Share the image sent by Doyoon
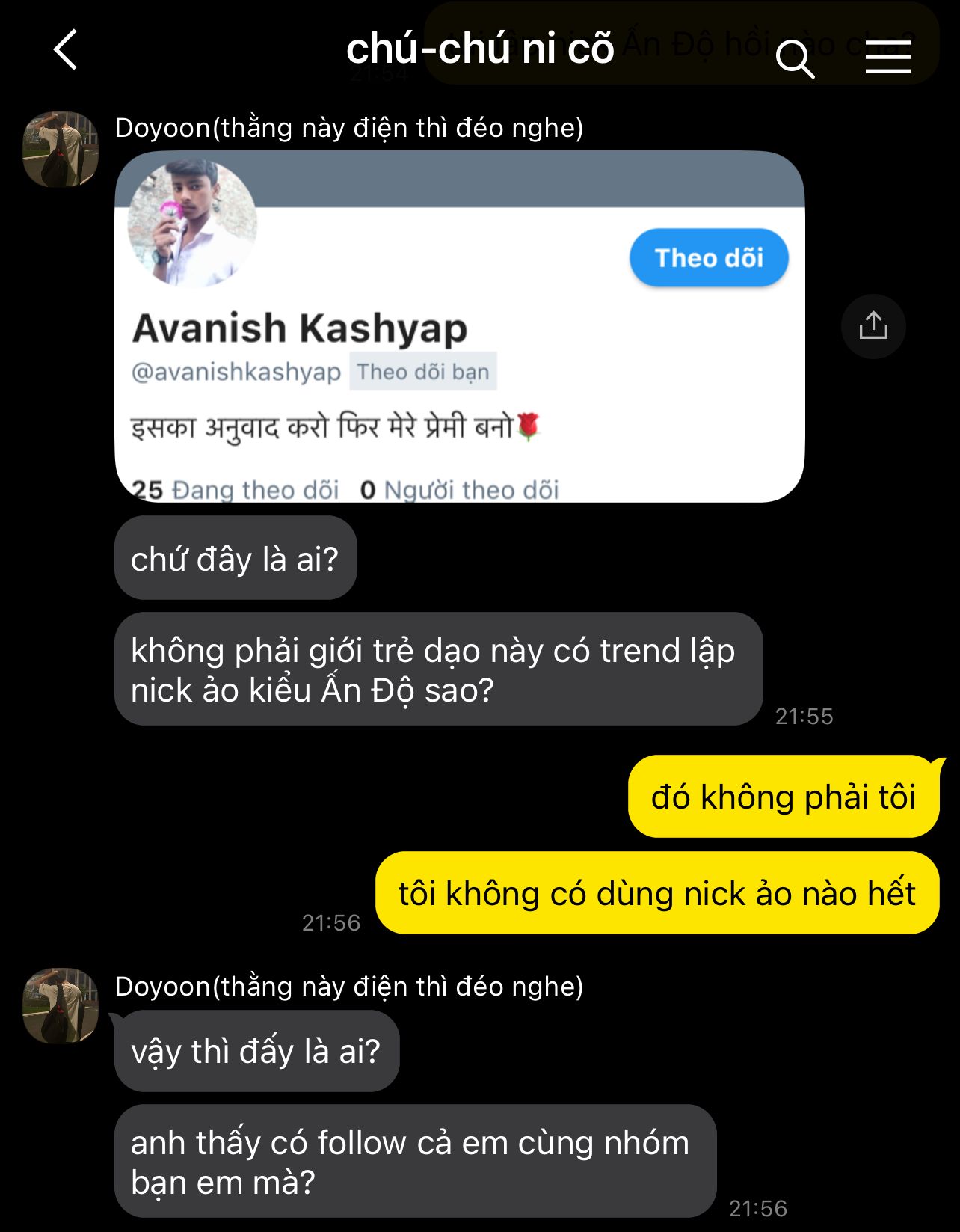Image resolution: width=960 pixels, height=1232 pixels. [873, 326]
